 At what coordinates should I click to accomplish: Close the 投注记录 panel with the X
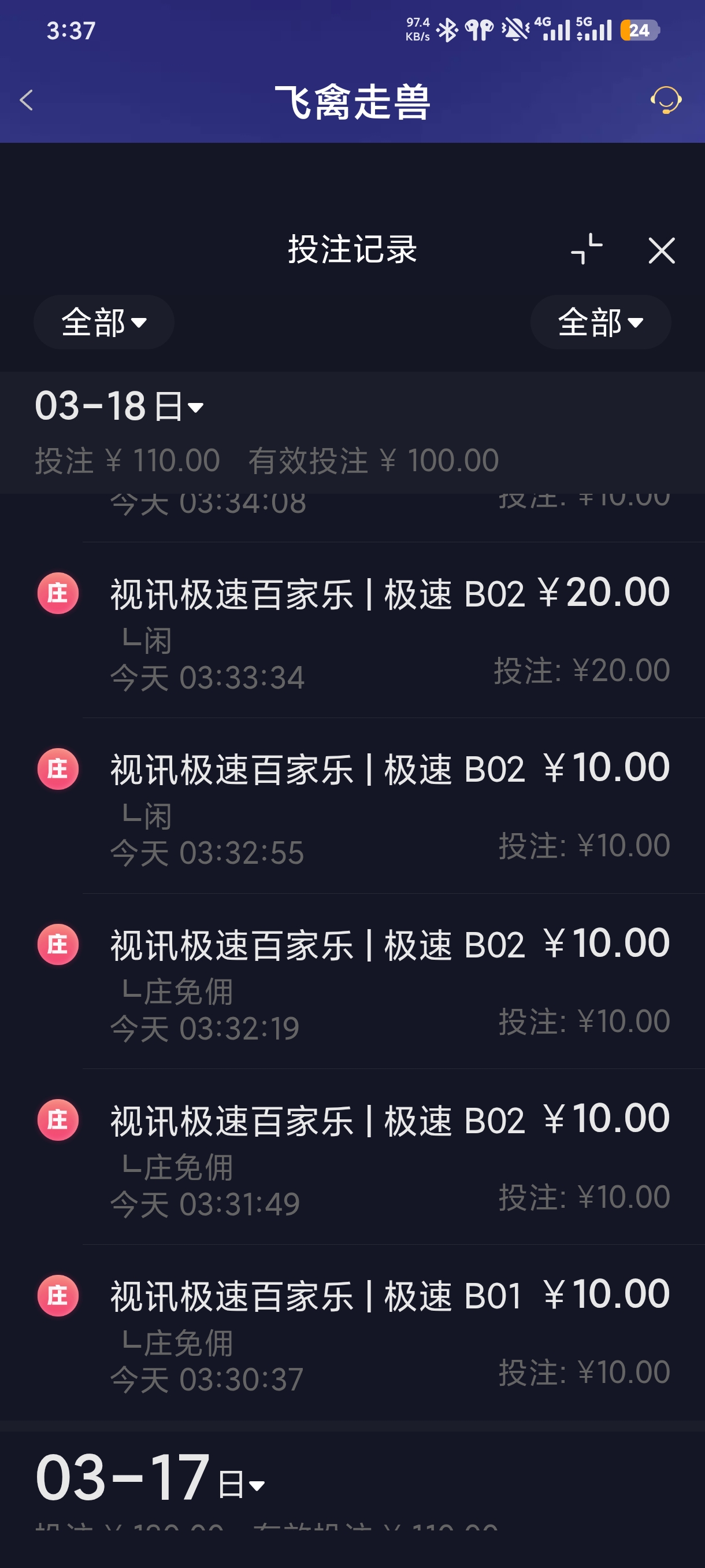tap(661, 252)
